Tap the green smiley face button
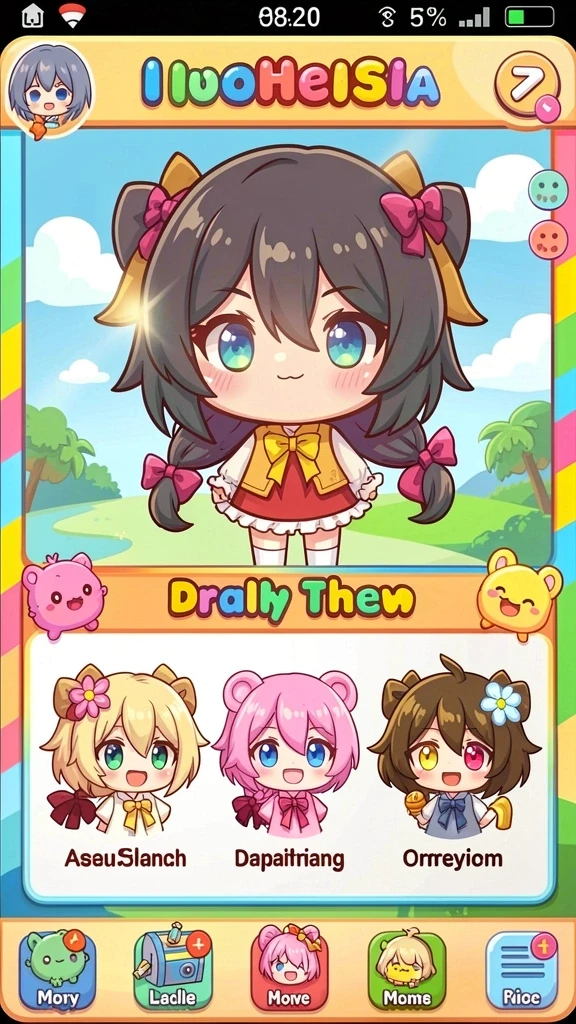Screen dimensions: 576x1024 pos(547,190)
